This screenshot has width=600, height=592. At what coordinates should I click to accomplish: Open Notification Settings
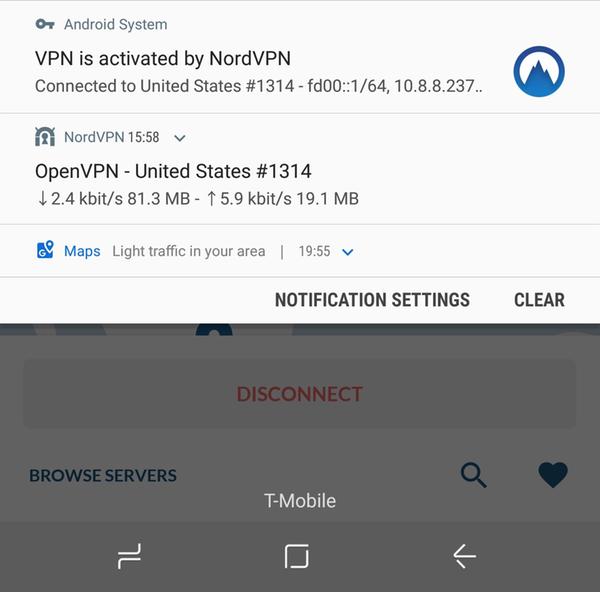tap(372, 300)
